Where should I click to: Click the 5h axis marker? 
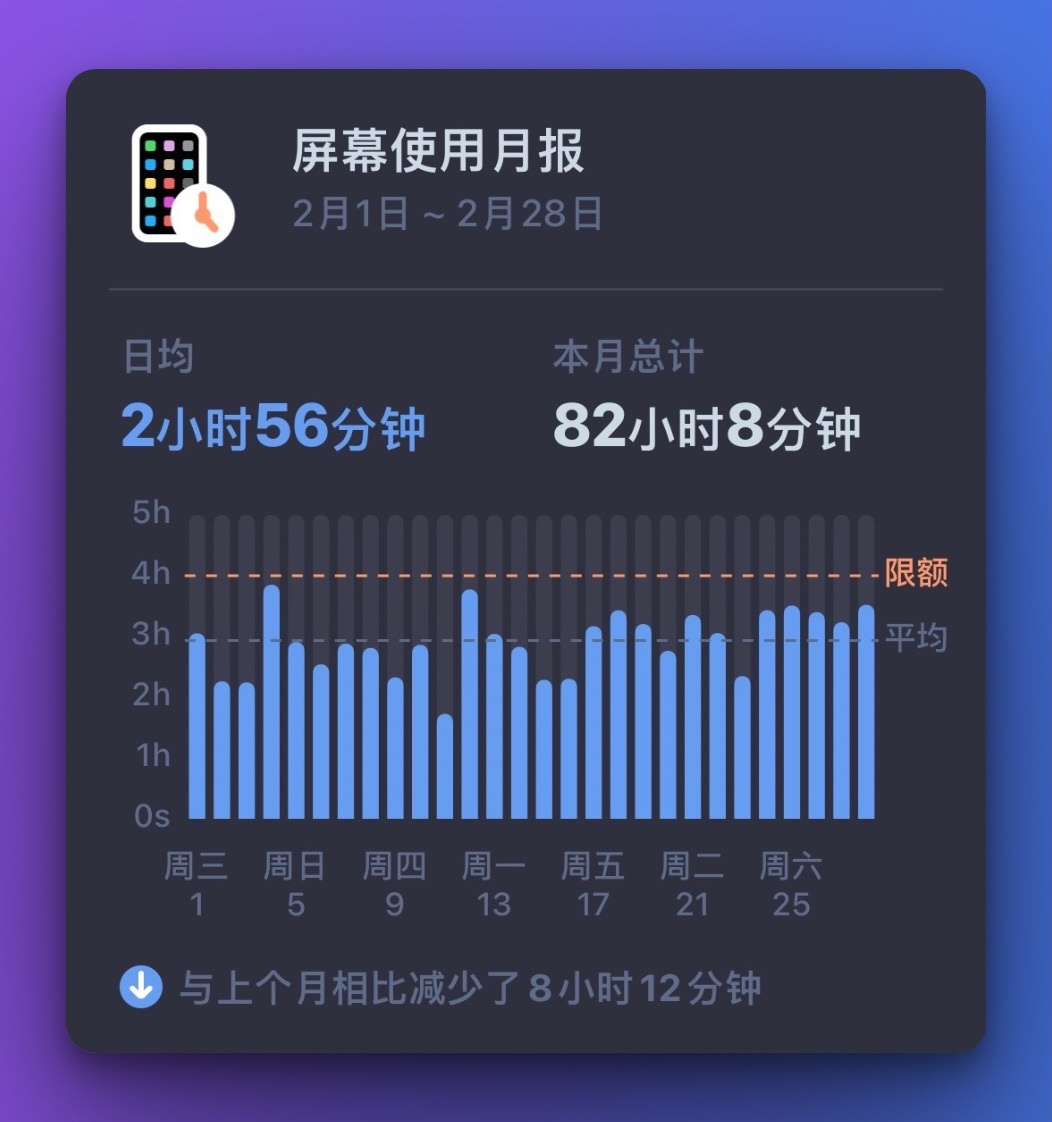(152, 512)
